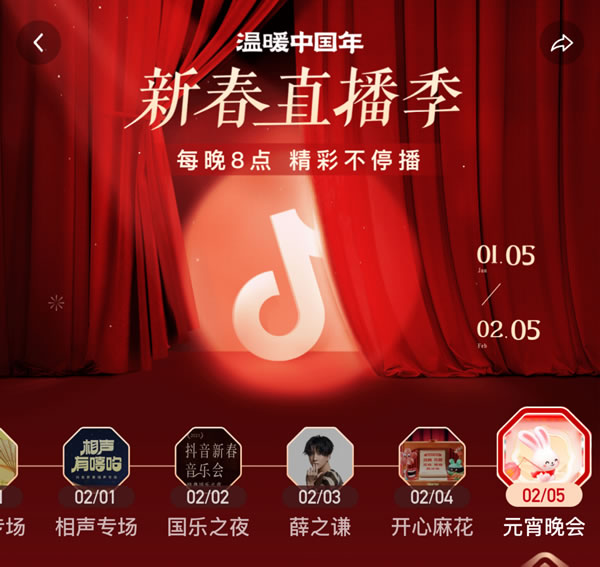
Task: Share this live season page
Action: pos(562,43)
